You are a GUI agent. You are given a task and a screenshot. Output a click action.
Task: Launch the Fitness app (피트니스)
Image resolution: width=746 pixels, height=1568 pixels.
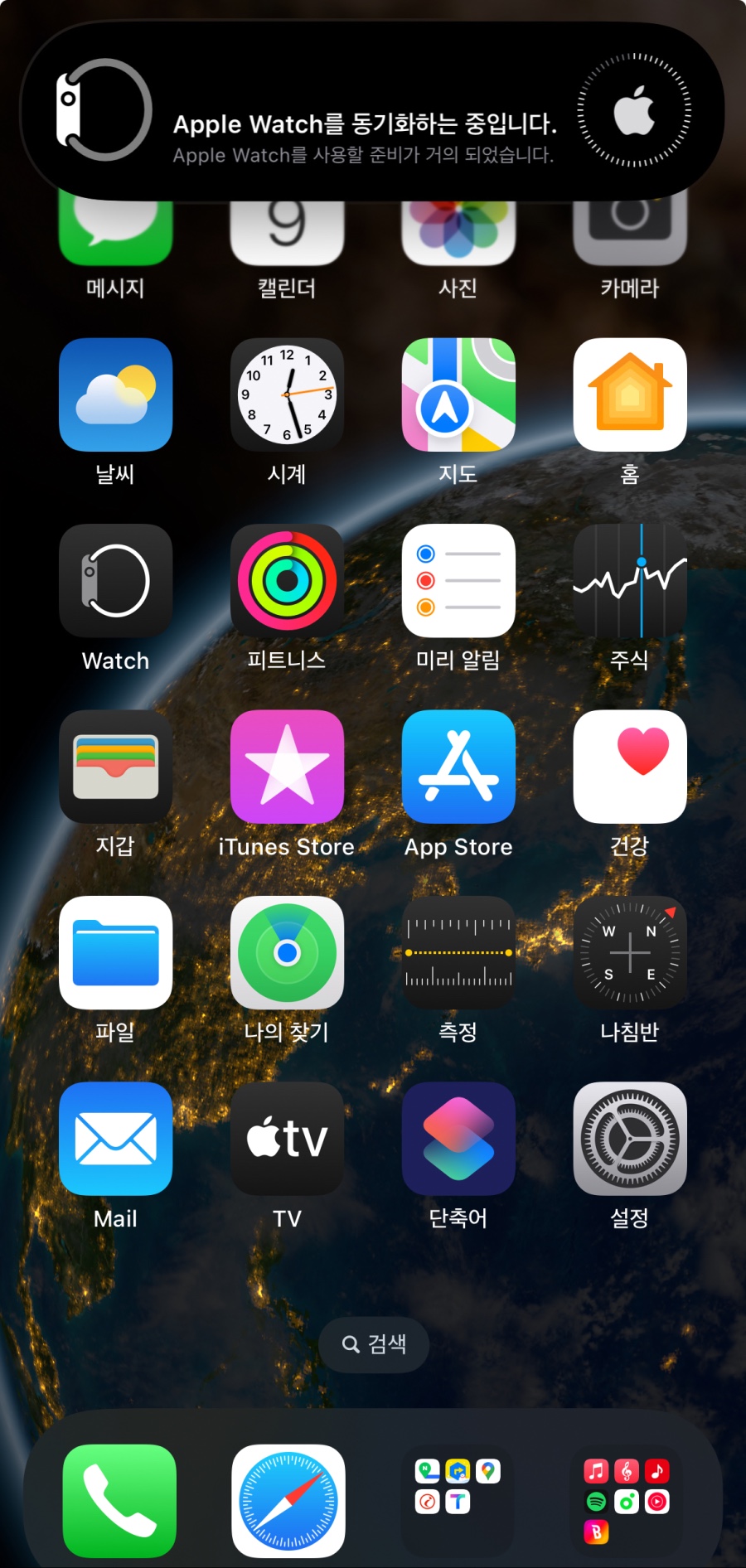pyautogui.click(x=287, y=581)
